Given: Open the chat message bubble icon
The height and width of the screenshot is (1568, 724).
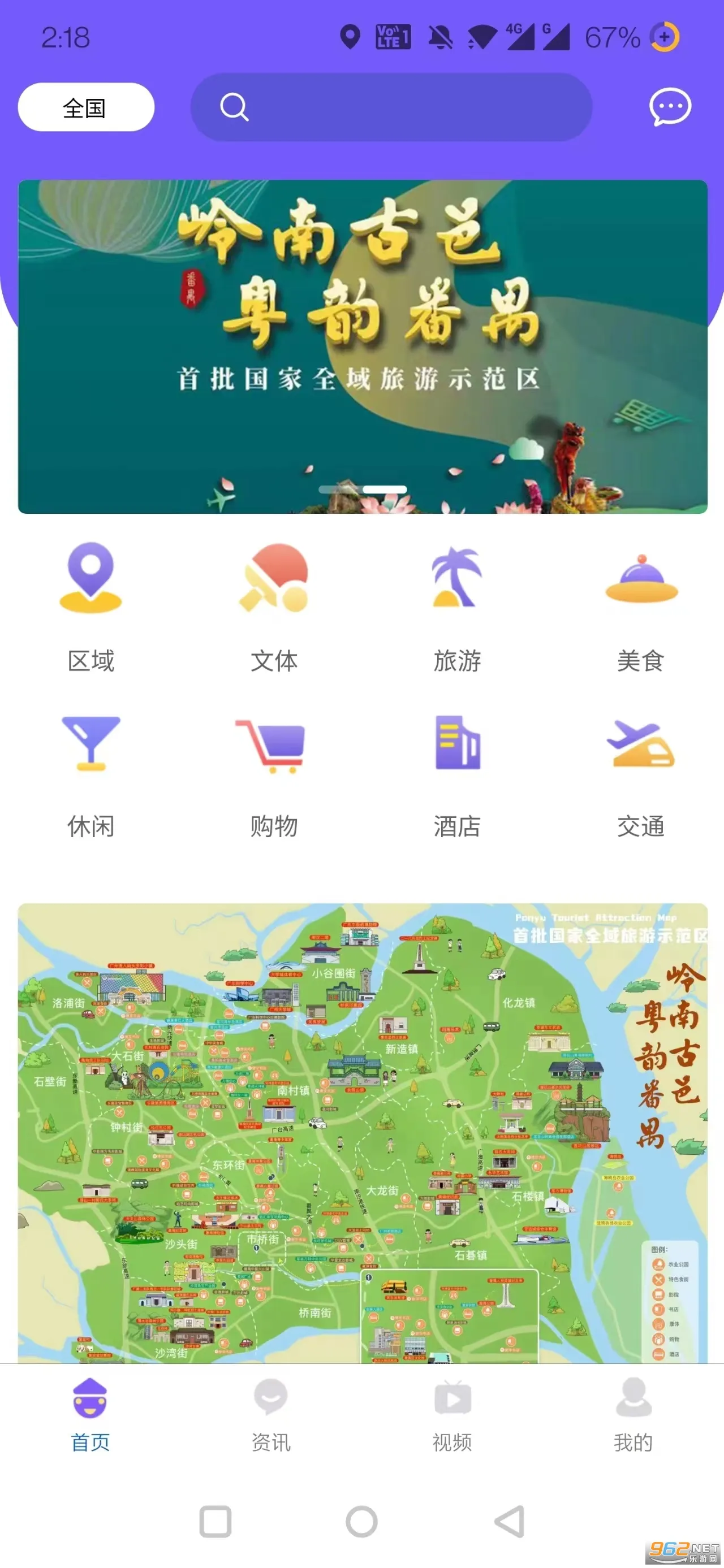Looking at the screenshot, I should [670, 106].
